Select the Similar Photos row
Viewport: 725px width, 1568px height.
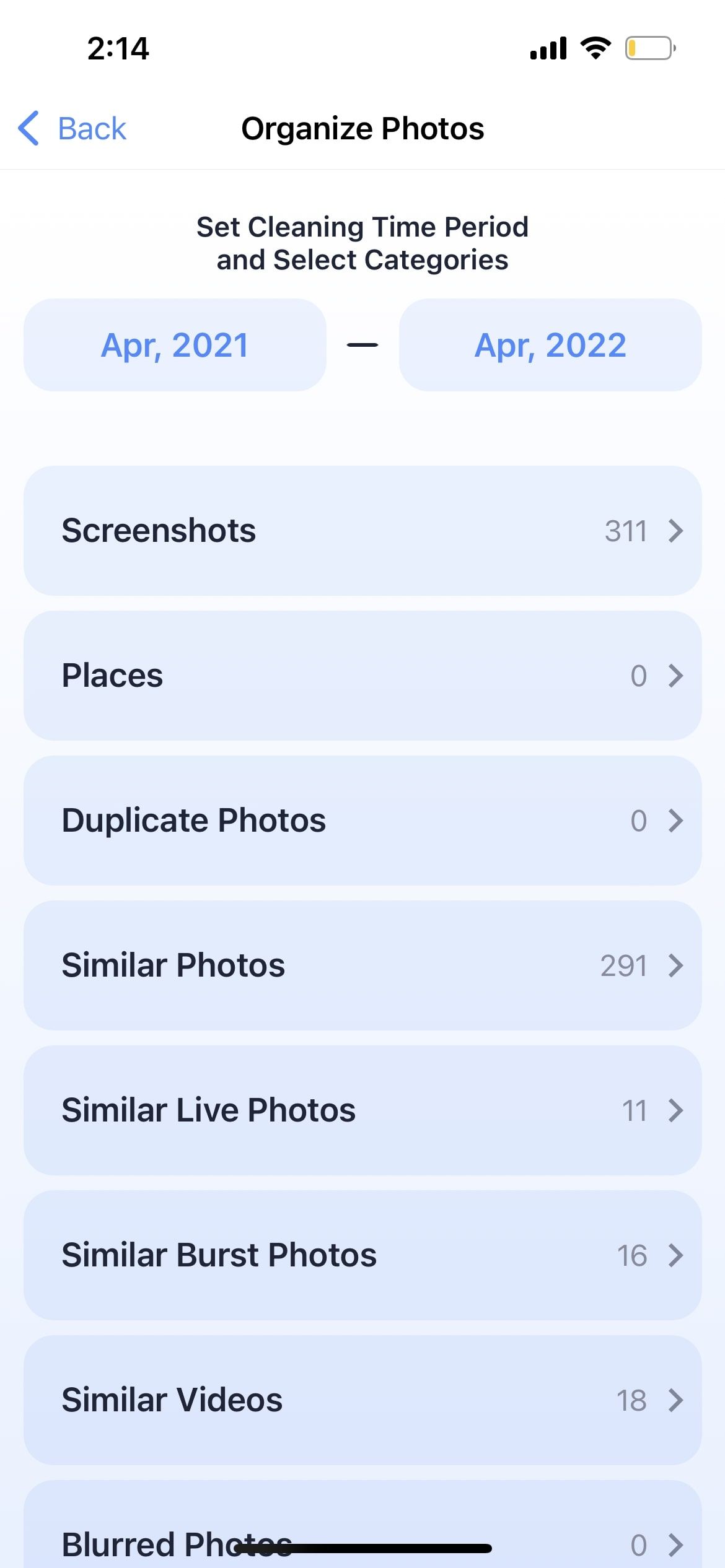point(361,965)
